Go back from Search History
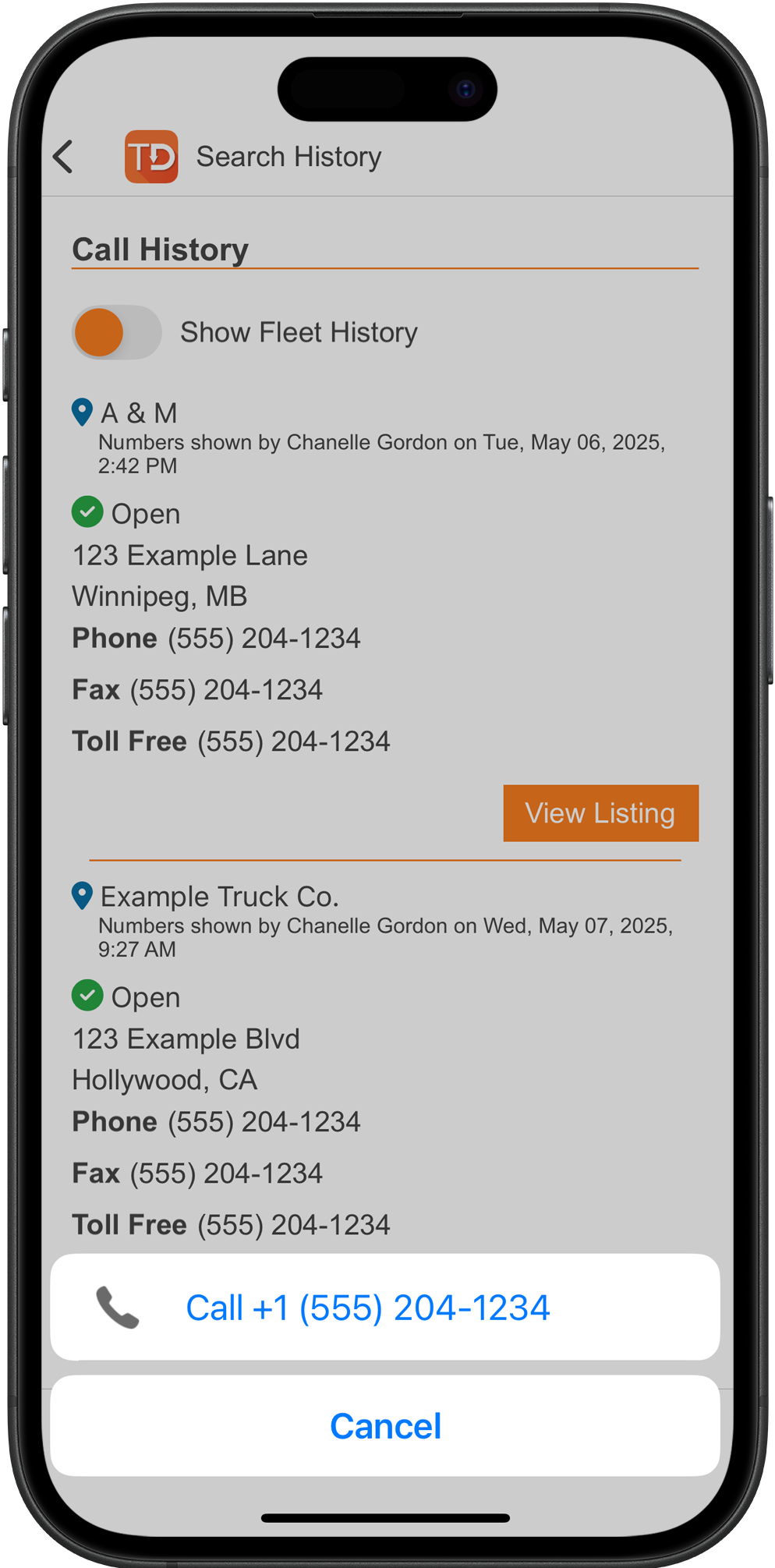 click(x=64, y=157)
